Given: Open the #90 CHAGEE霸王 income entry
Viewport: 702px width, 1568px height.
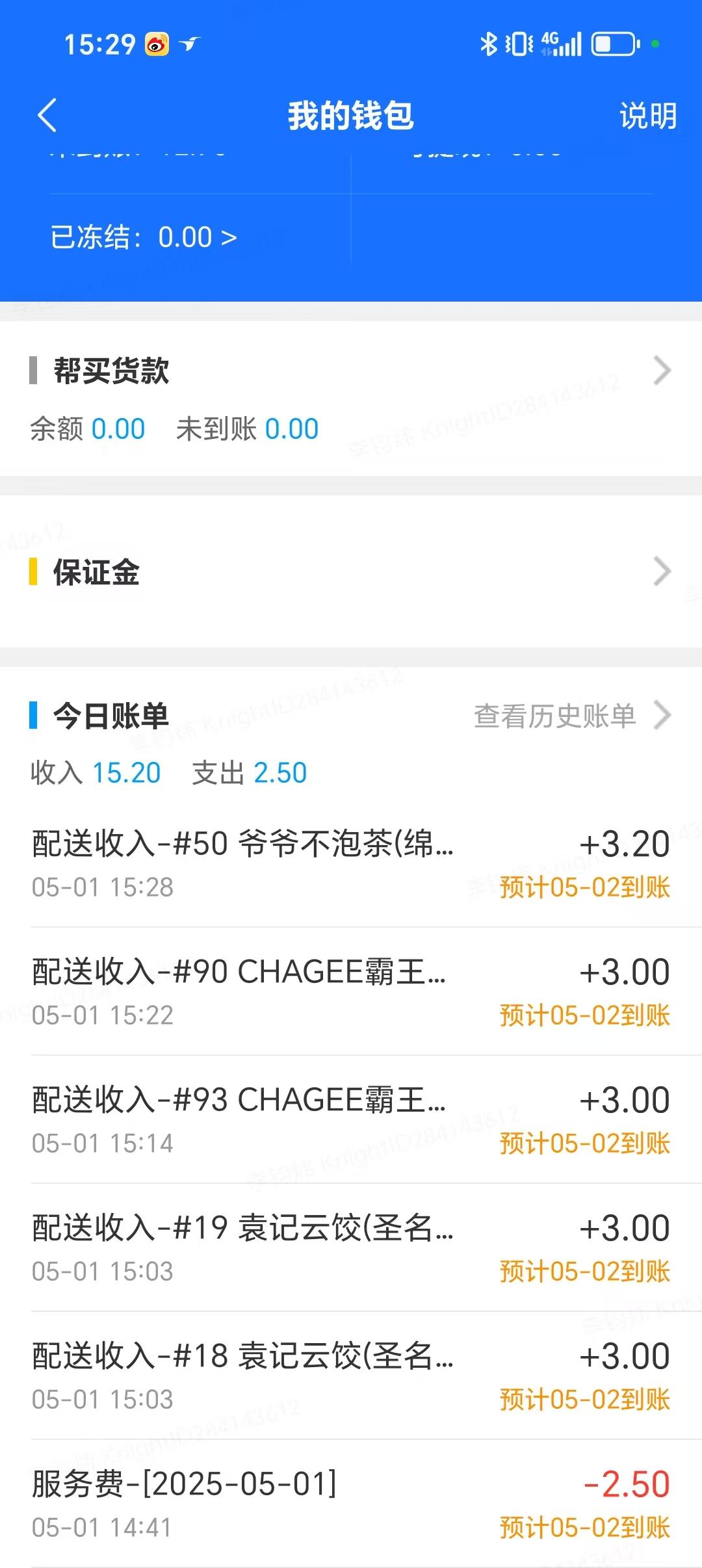Looking at the screenshot, I should pos(351,991).
